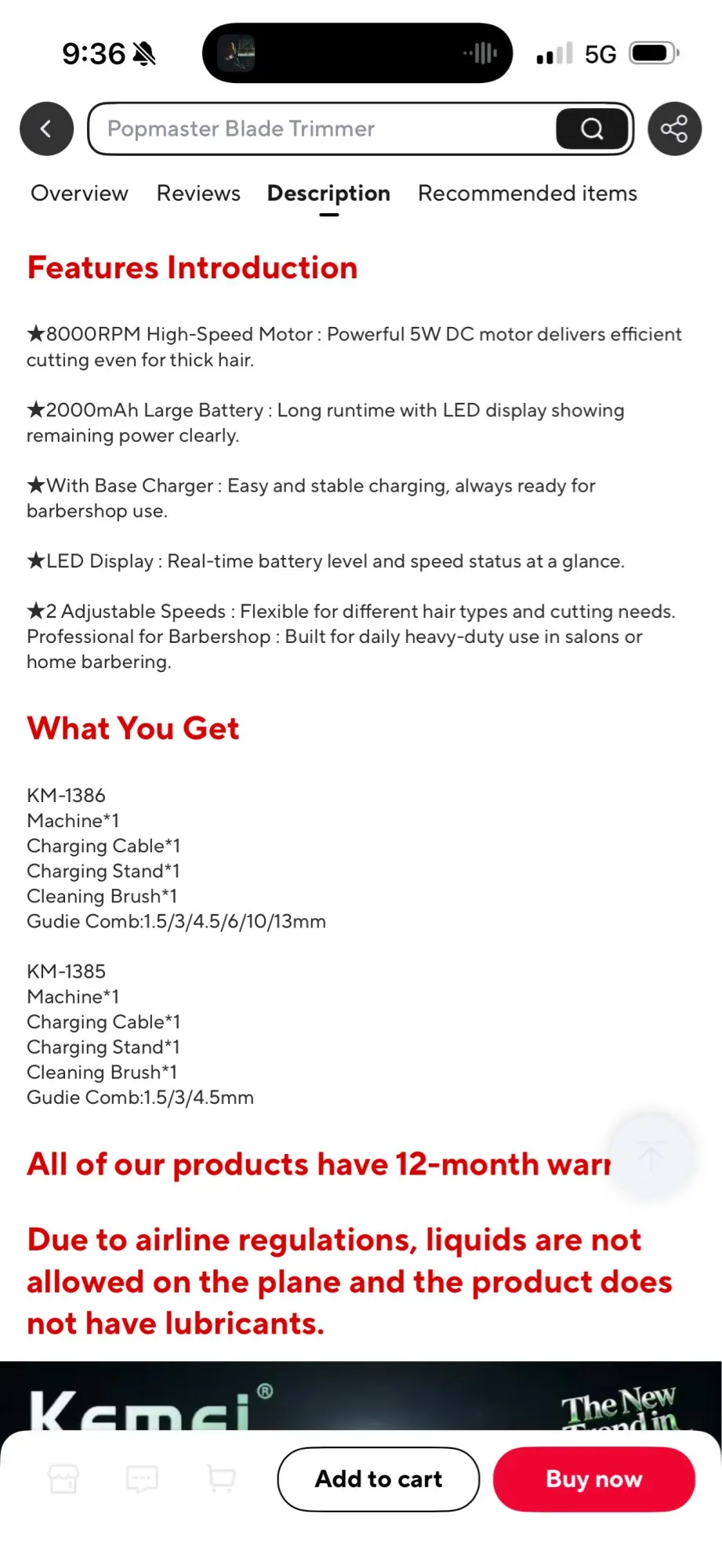The height and width of the screenshot is (1568, 722).
Task: Add to cart
Action: [x=379, y=1479]
